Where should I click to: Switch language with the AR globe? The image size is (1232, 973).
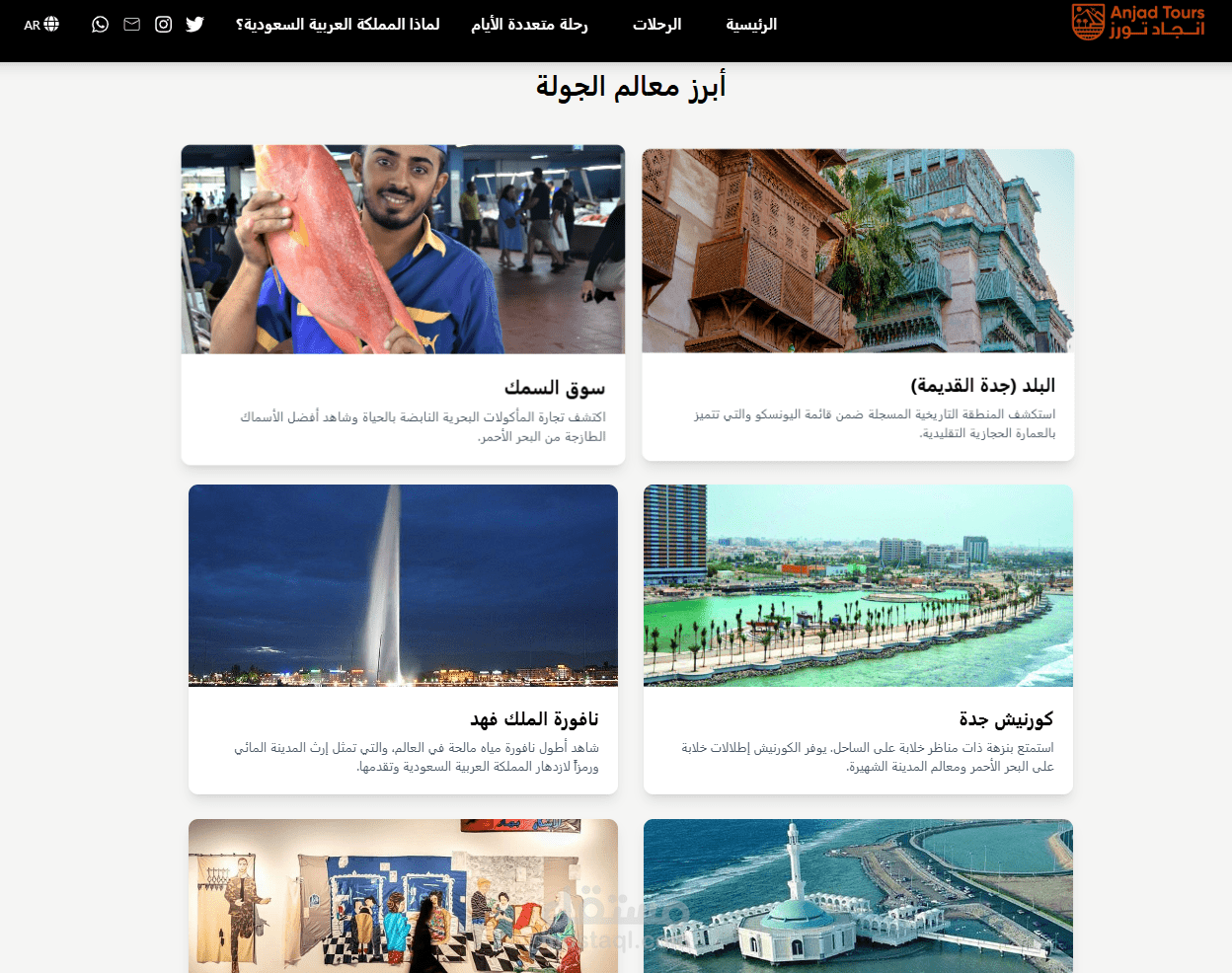pyautogui.click(x=41, y=25)
